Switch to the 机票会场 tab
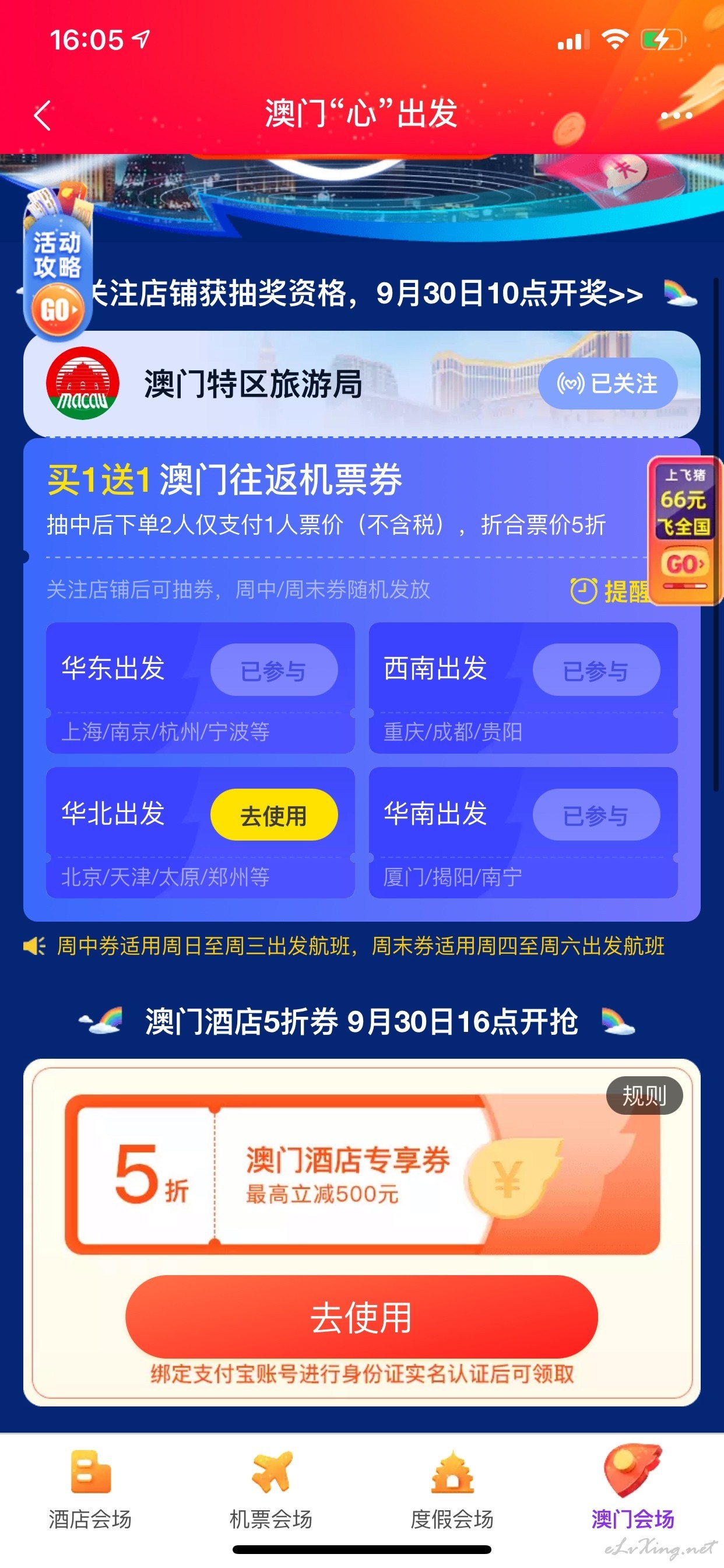The image size is (724, 1568). coord(270,1490)
